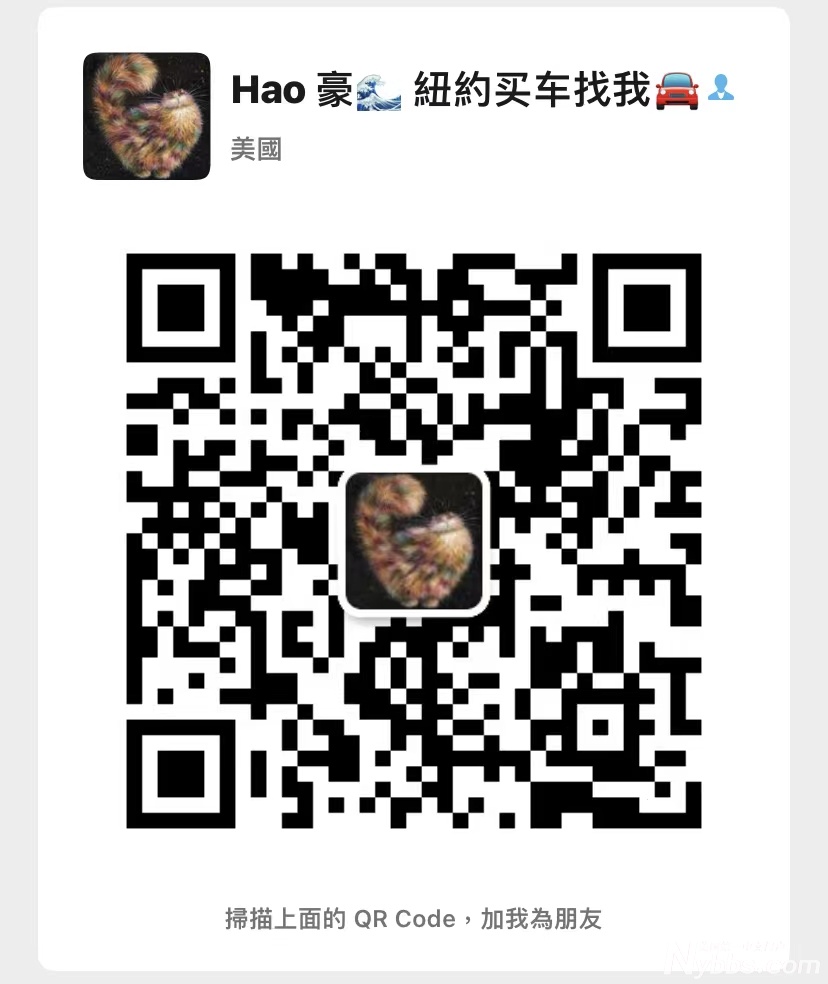Viewport: 828px width, 984px height.
Task: Select the 掃描上面的 portion of the caption
Action: point(280,917)
